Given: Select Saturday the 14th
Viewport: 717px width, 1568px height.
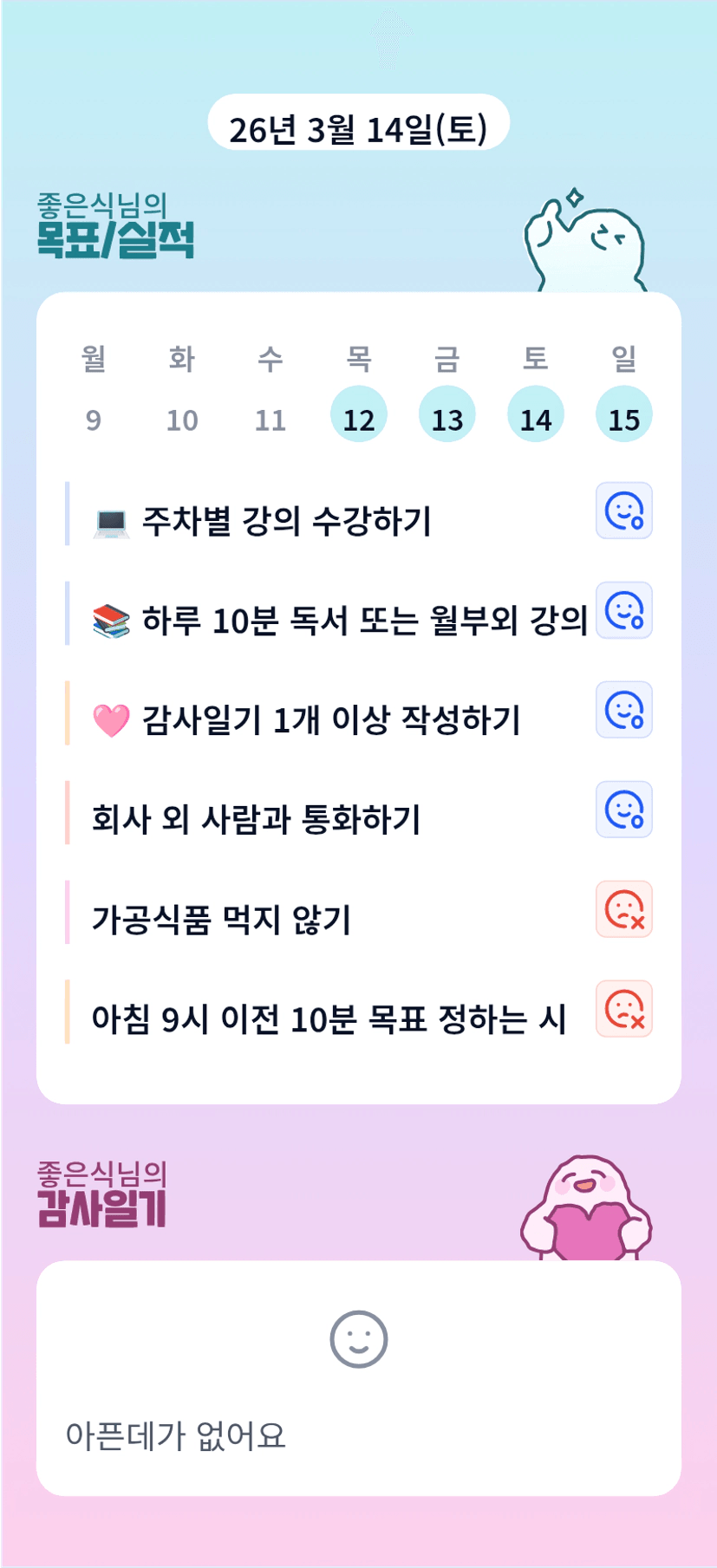Looking at the screenshot, I should coord(536,414).
